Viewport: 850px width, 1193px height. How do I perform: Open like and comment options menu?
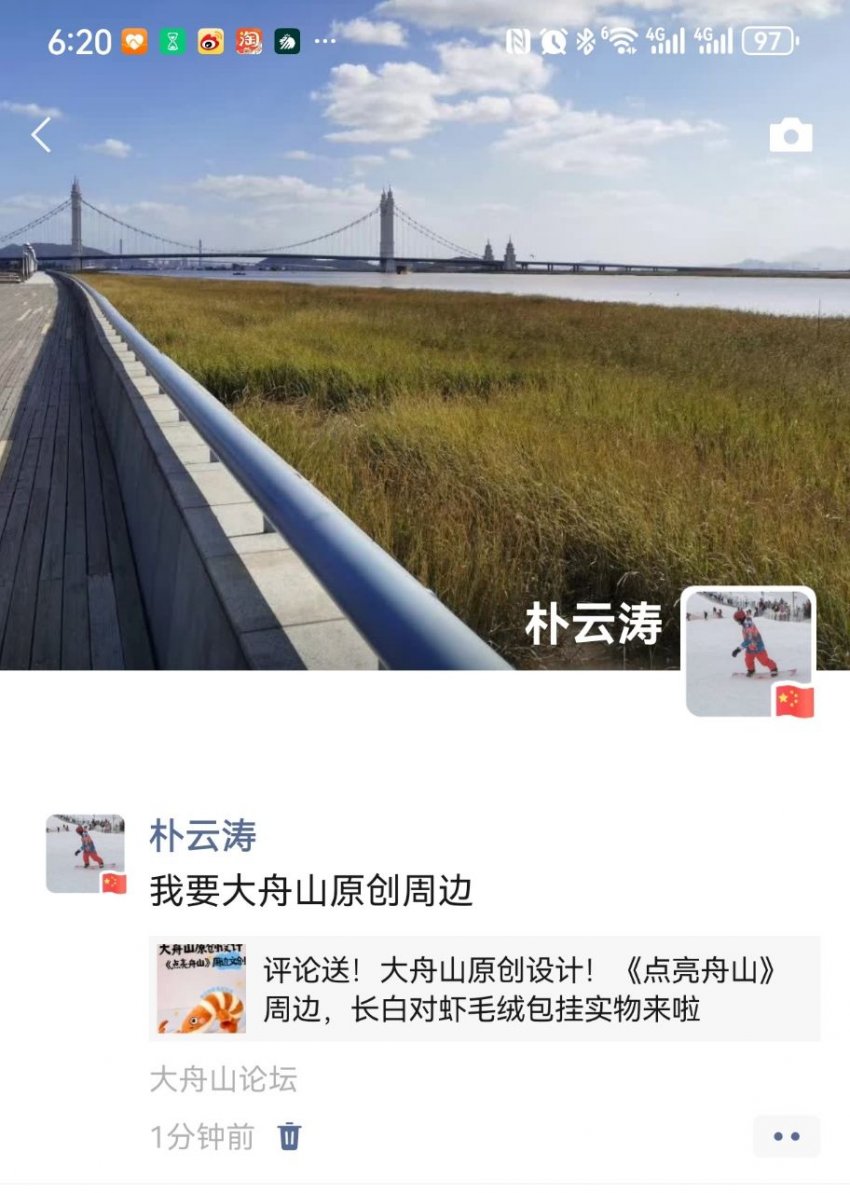tap(786, 1137)
